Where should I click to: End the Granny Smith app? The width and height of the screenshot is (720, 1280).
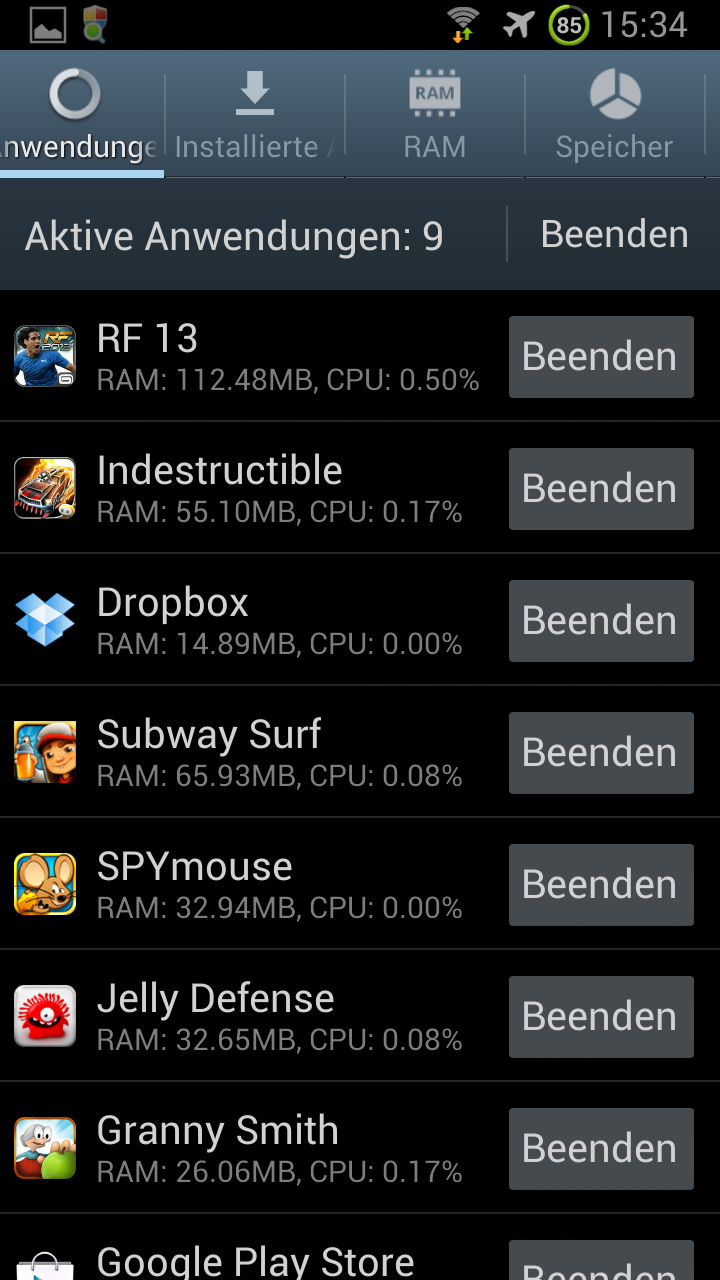pos(601,1149)
